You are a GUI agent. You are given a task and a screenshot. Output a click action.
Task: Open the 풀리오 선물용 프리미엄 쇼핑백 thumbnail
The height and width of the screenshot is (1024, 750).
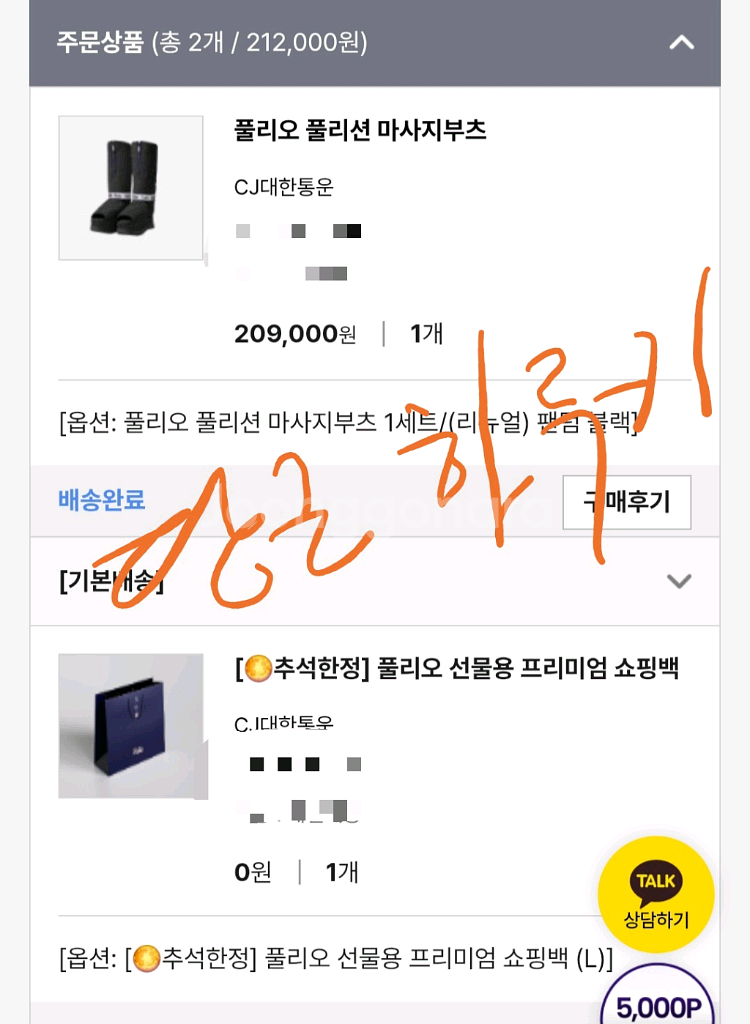point(131,726)
